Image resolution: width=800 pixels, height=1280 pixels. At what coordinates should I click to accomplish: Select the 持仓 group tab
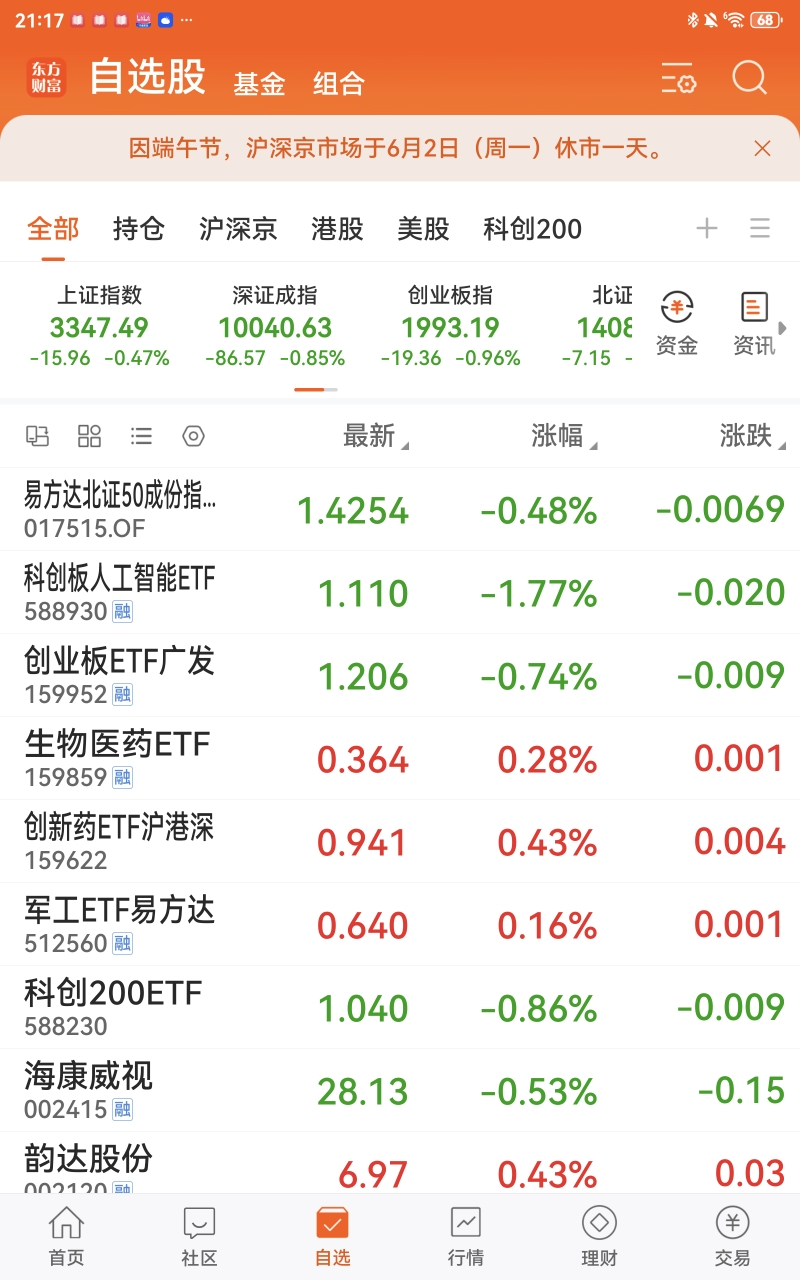pyautogui.click(x=138, y=229)
